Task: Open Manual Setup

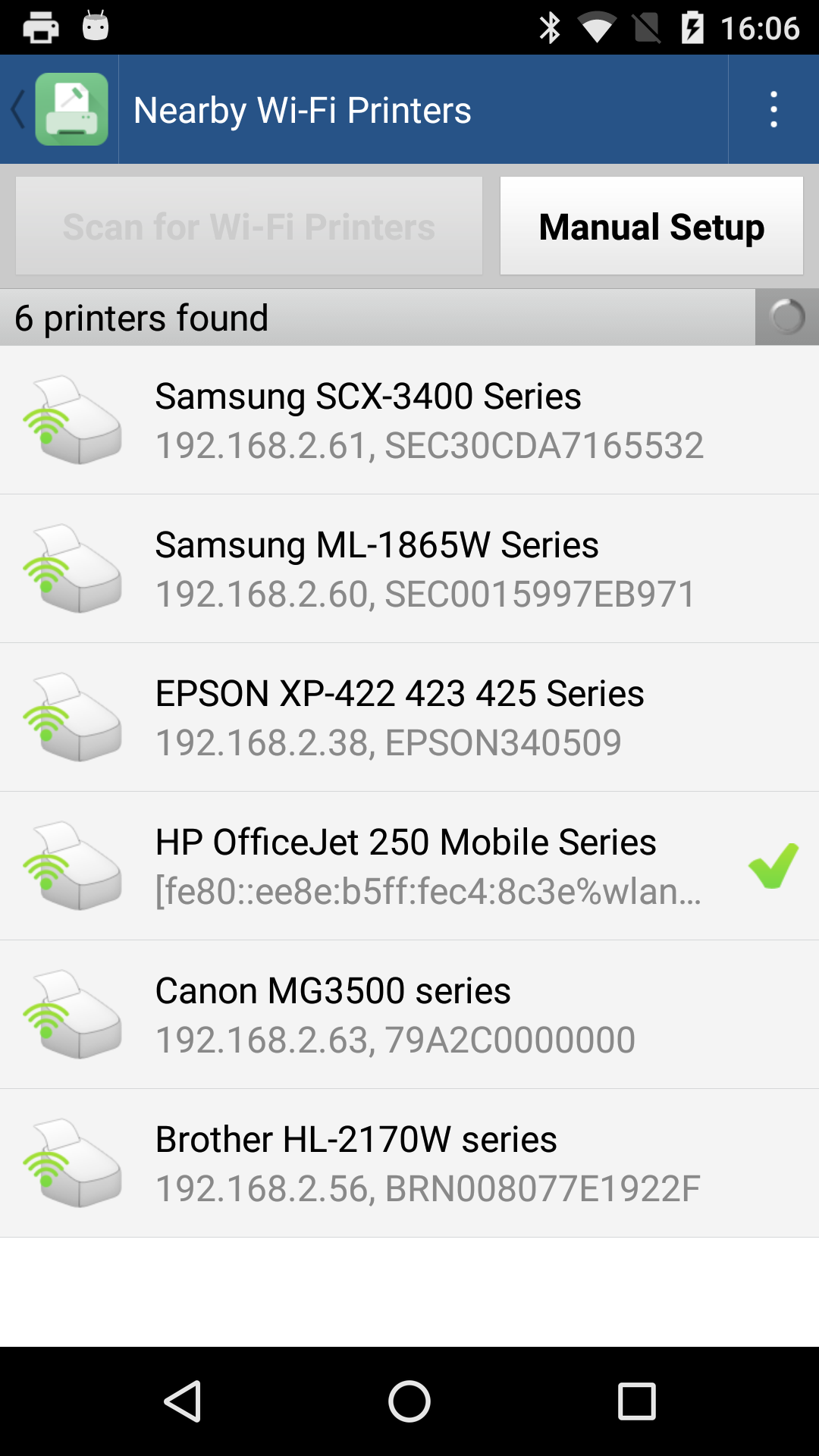Action: click(x=651, y=225)
